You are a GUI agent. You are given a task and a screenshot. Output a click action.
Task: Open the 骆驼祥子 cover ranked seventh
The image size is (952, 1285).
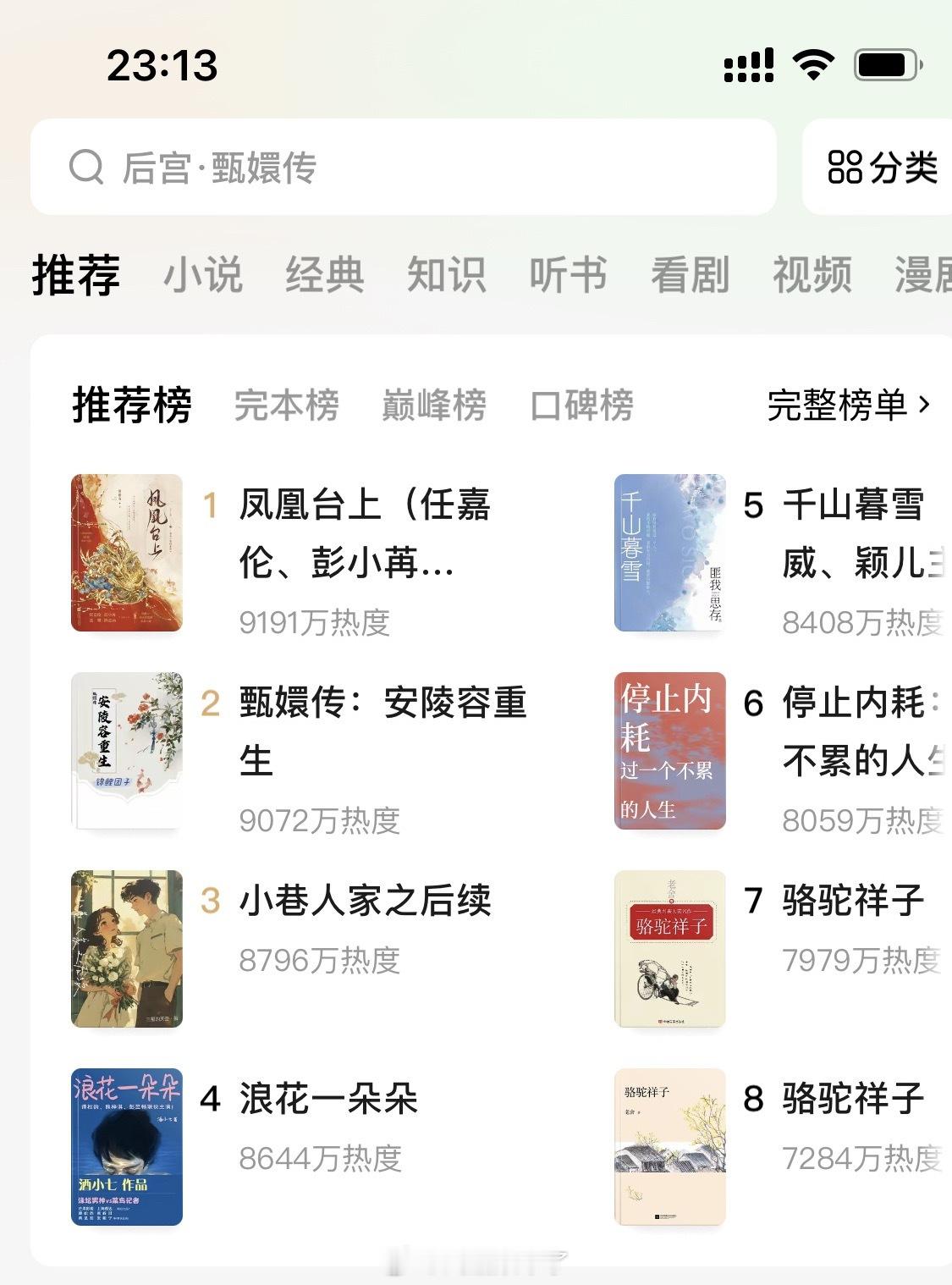[671, 948]
